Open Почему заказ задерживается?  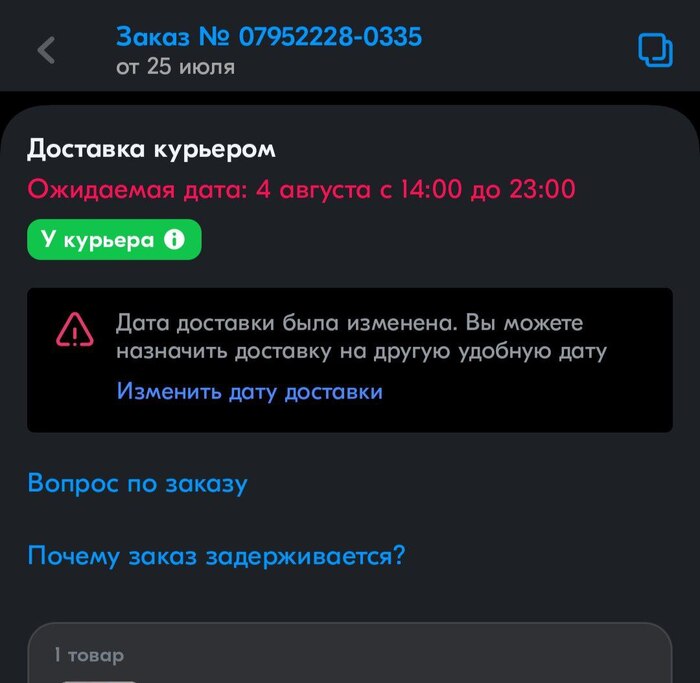[x=216, y=556]
